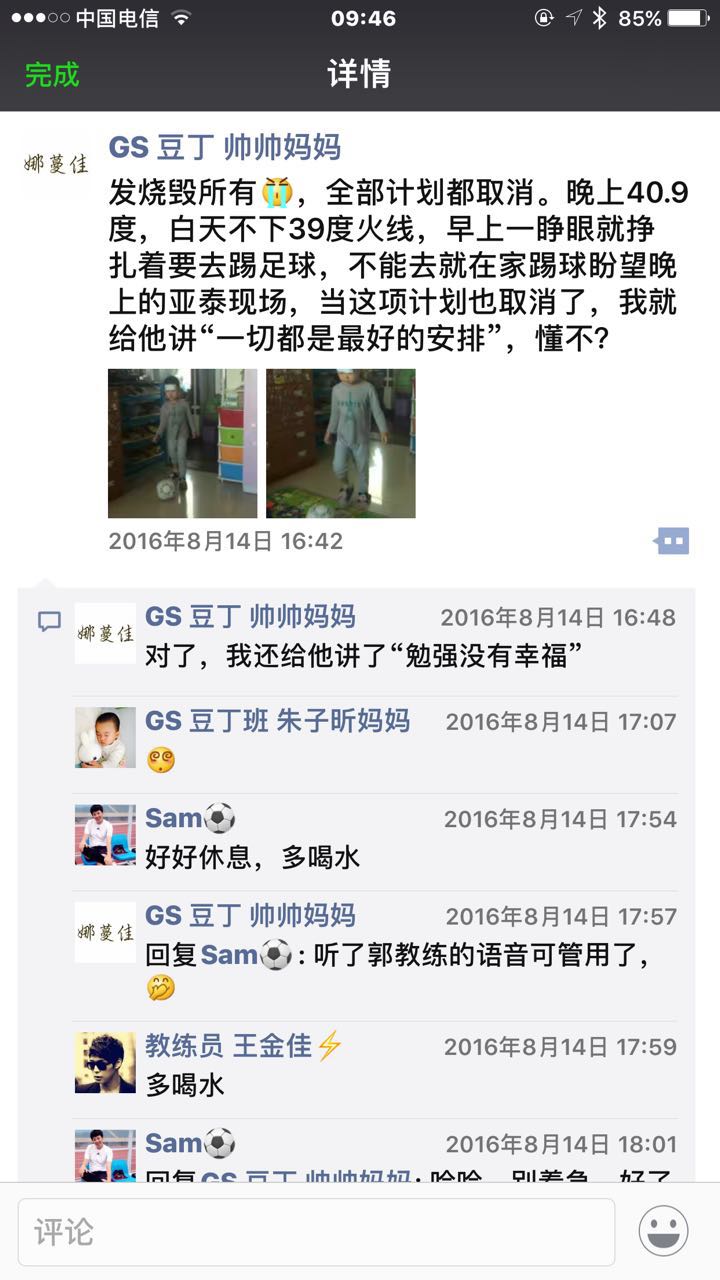Open the 评论 comment input field

tap(316, 1232)
